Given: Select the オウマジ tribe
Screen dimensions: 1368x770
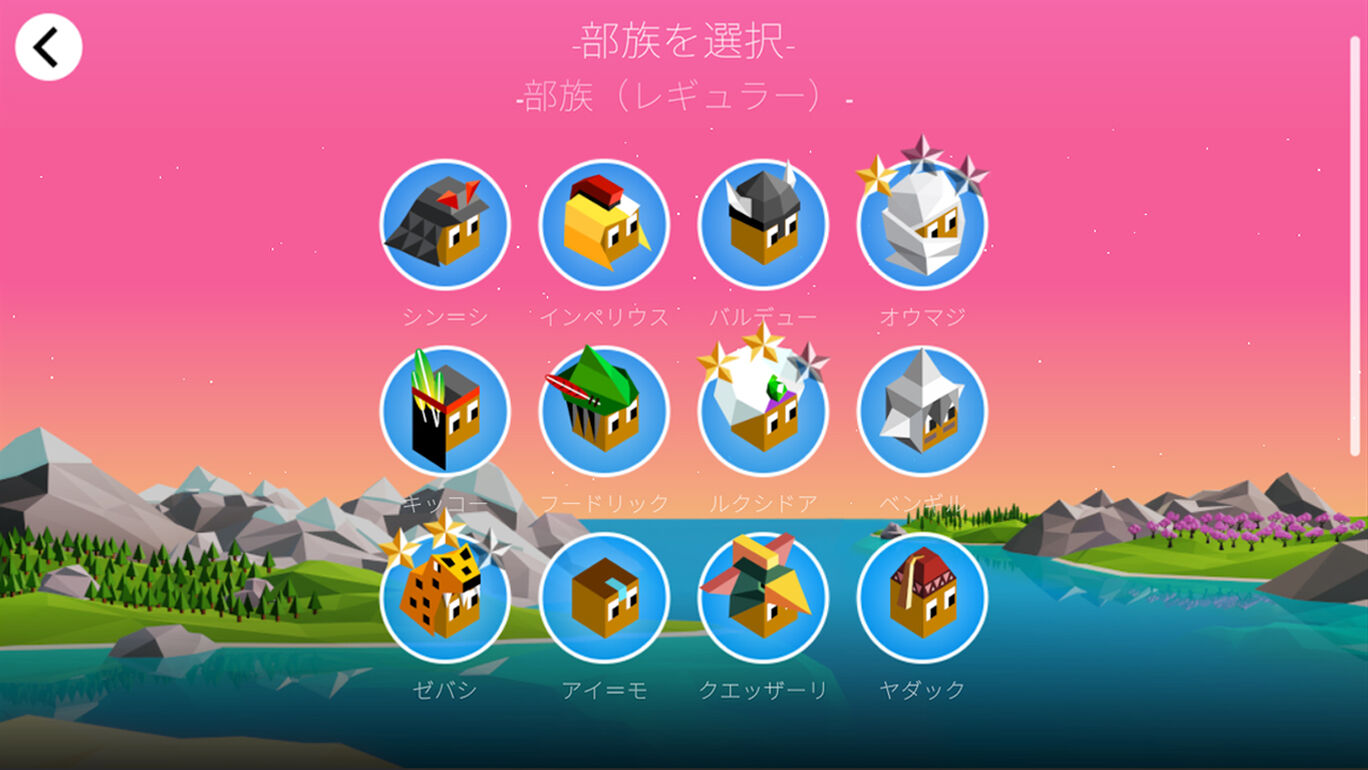Looking at the screenshot, I should (x=922, y=225).
